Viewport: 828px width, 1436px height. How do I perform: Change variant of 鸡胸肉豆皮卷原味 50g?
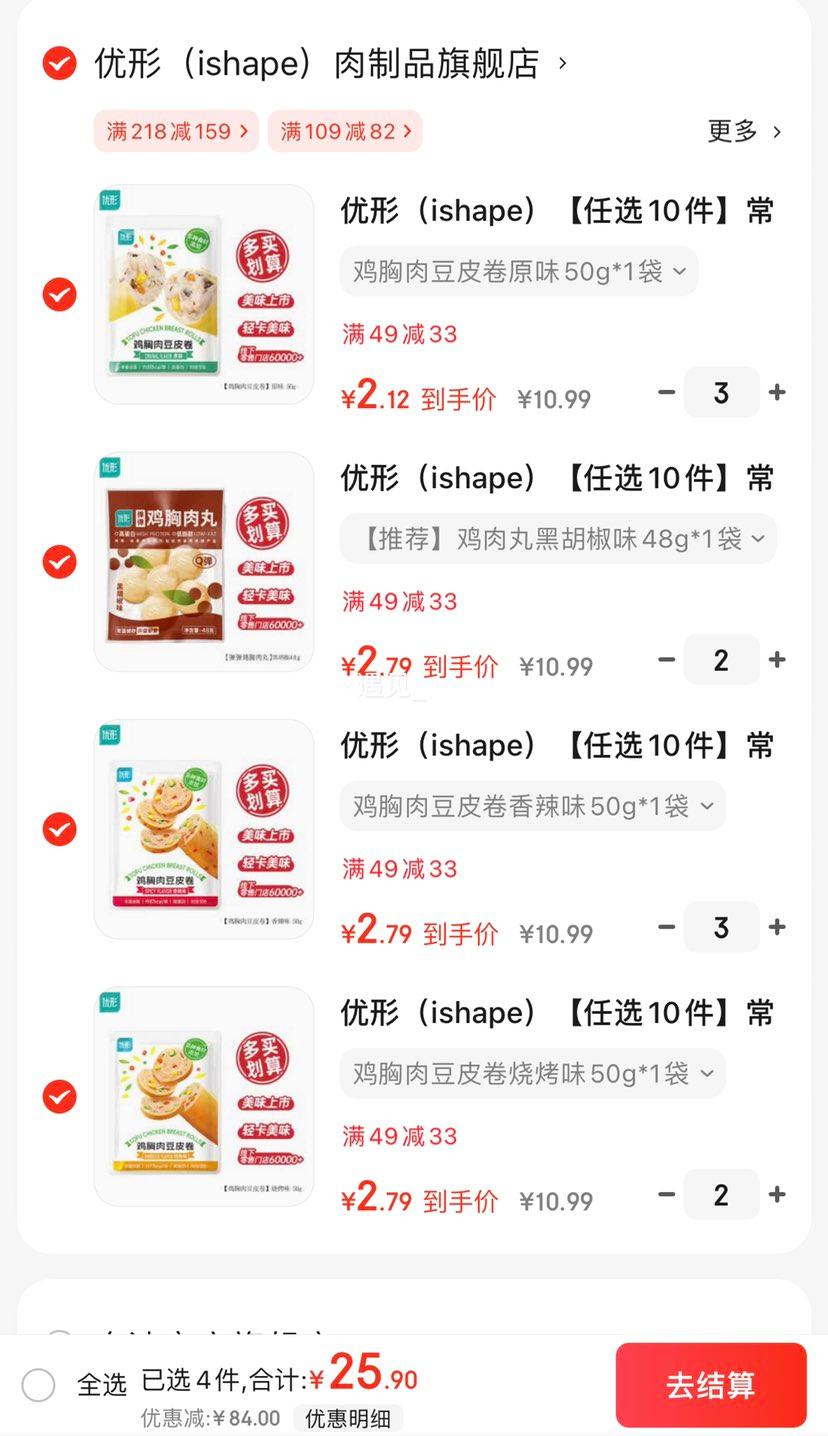(519, 271)
